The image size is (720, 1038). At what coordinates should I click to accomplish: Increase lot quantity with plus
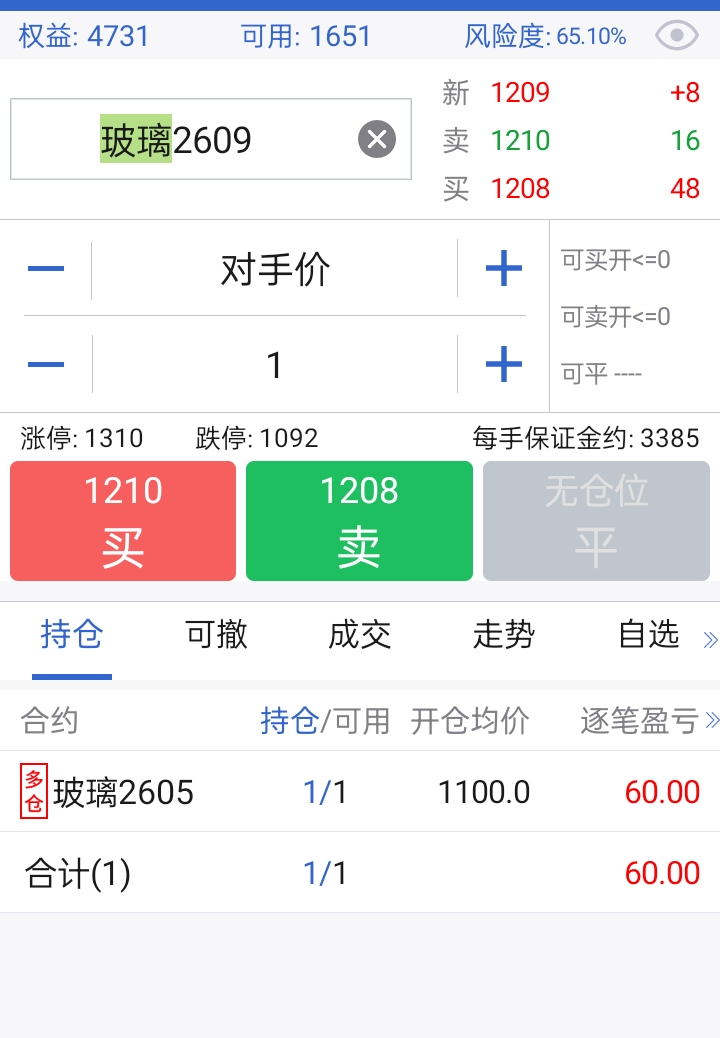pos(503,364)
